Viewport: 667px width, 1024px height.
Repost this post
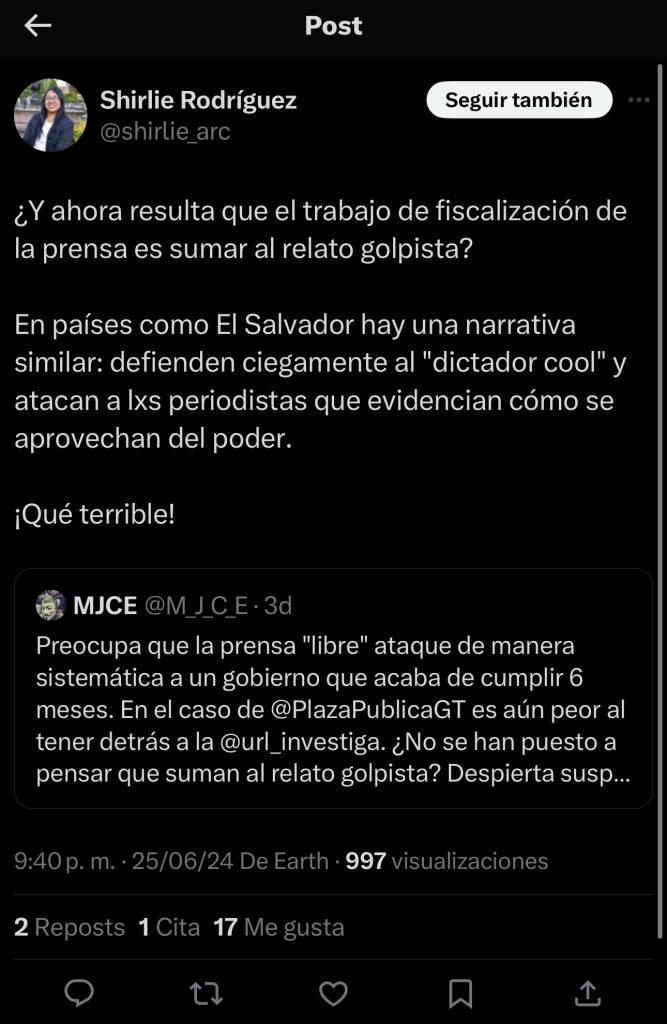(206, 992)
